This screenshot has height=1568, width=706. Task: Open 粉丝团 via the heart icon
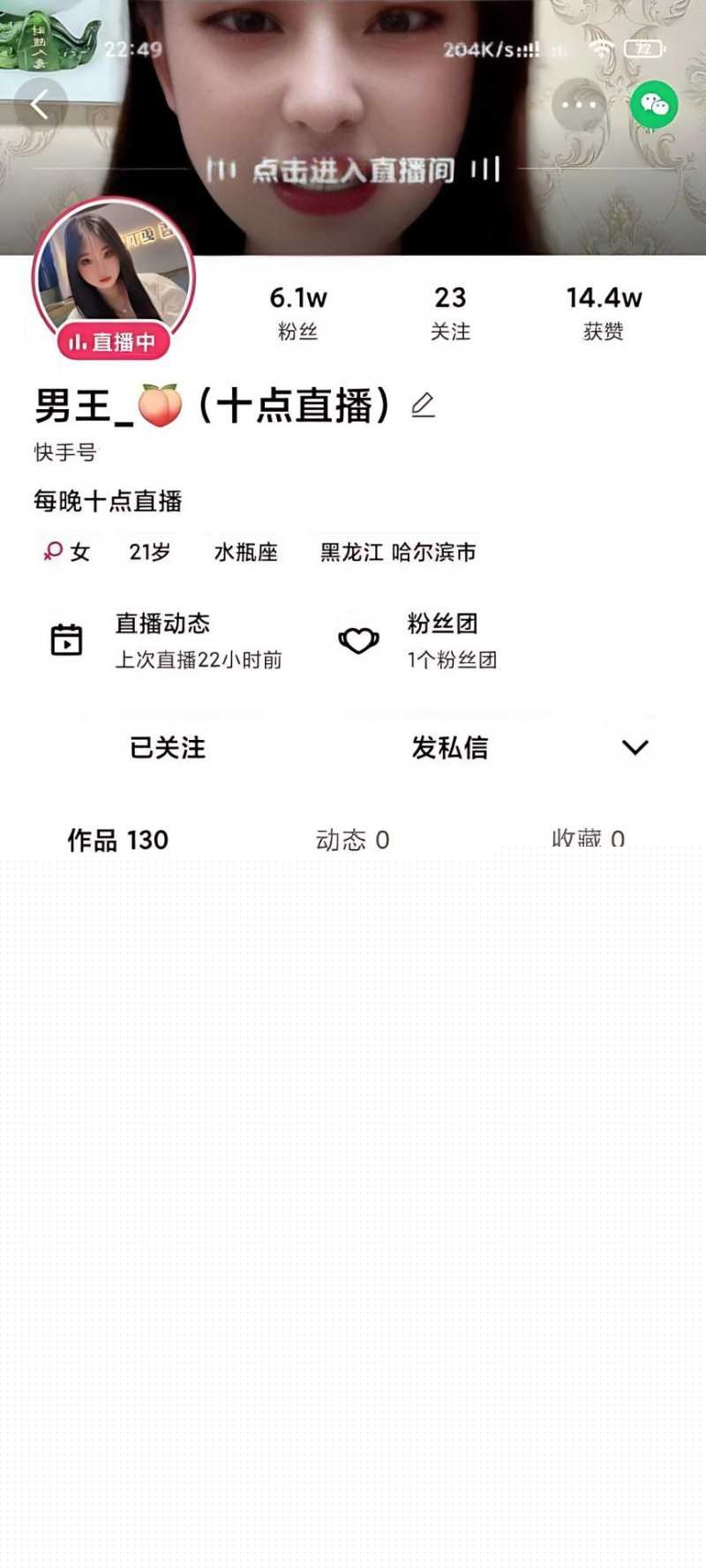[x=358, y=638]
